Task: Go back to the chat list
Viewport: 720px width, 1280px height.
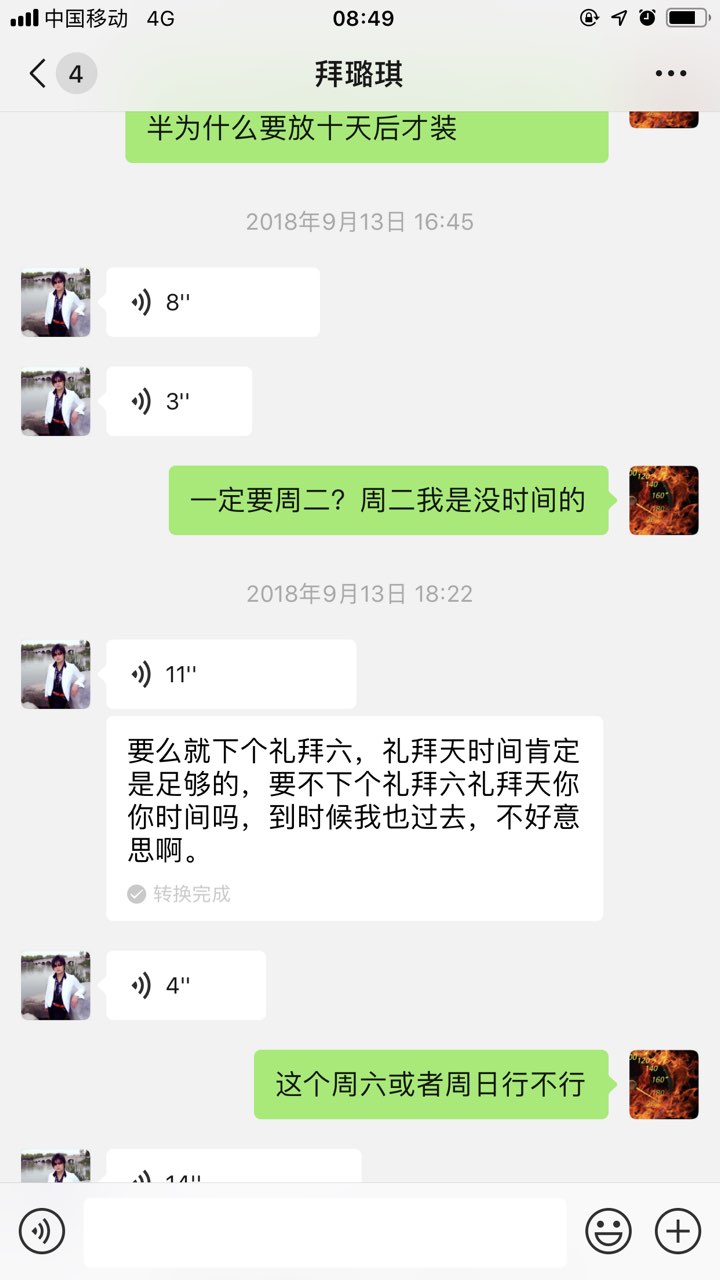Action: point(40,73)
